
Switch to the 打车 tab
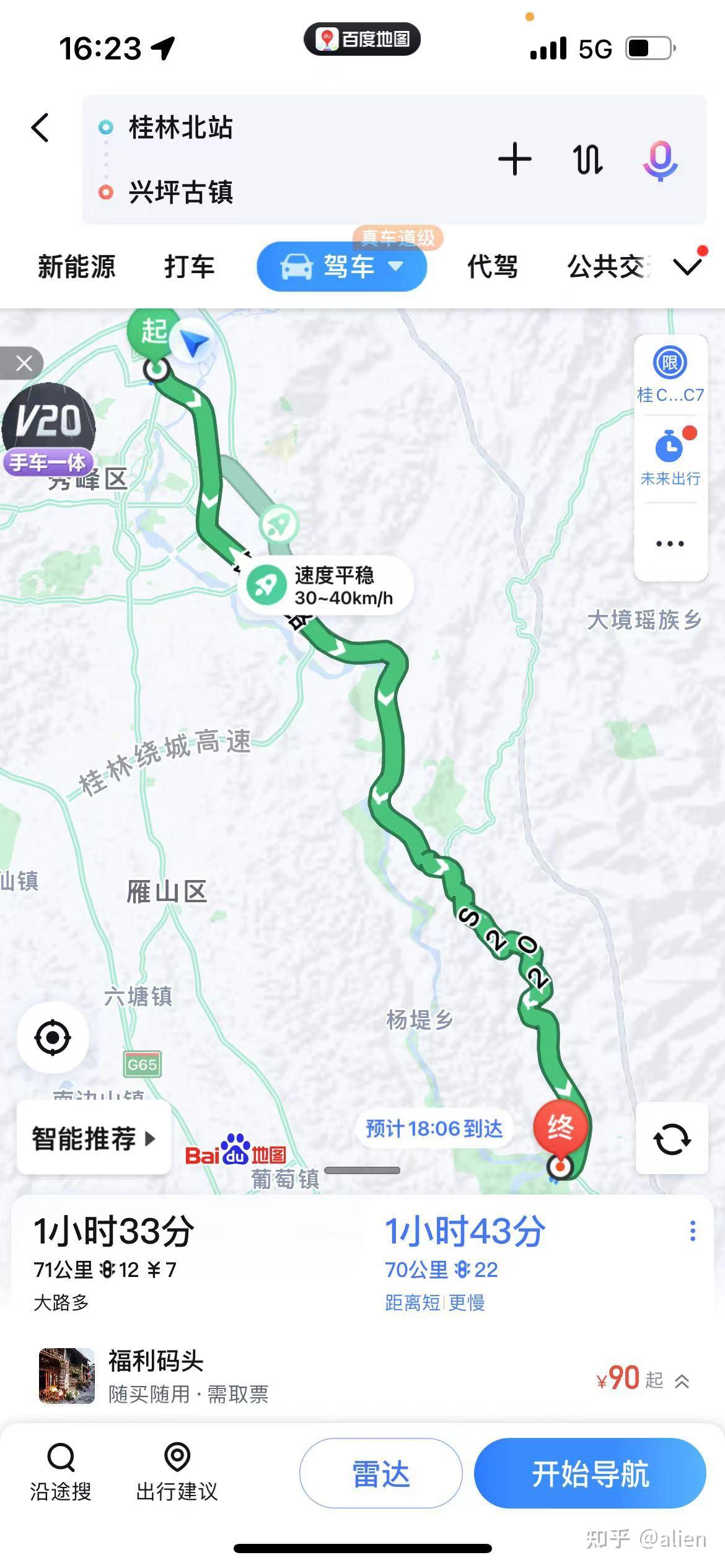click(x=188, y=268)
